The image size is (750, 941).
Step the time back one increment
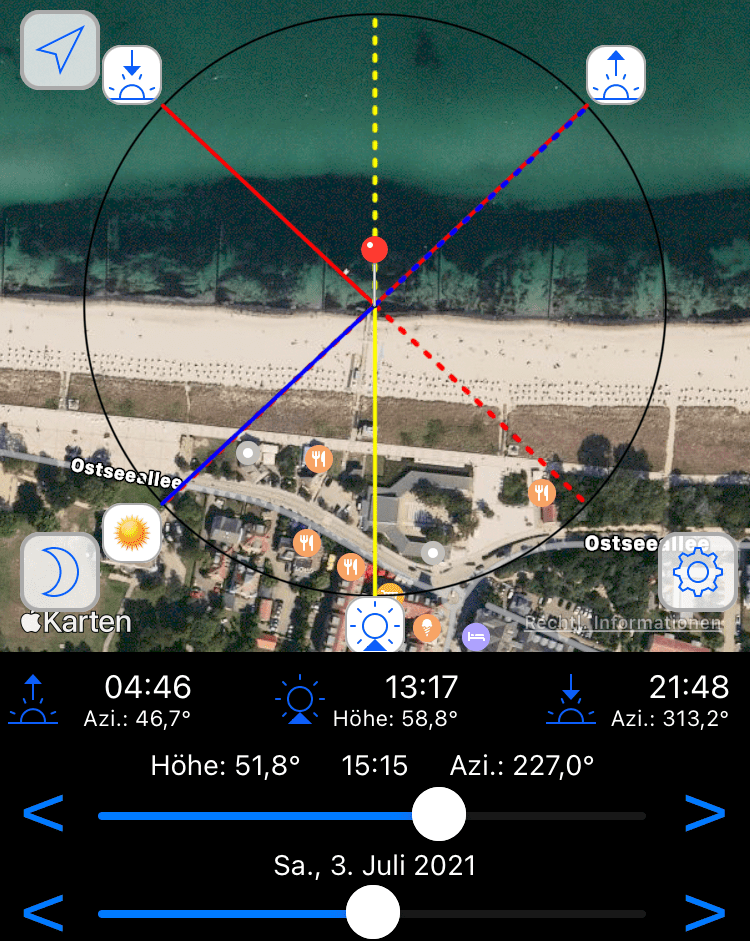tap(43, 816)
